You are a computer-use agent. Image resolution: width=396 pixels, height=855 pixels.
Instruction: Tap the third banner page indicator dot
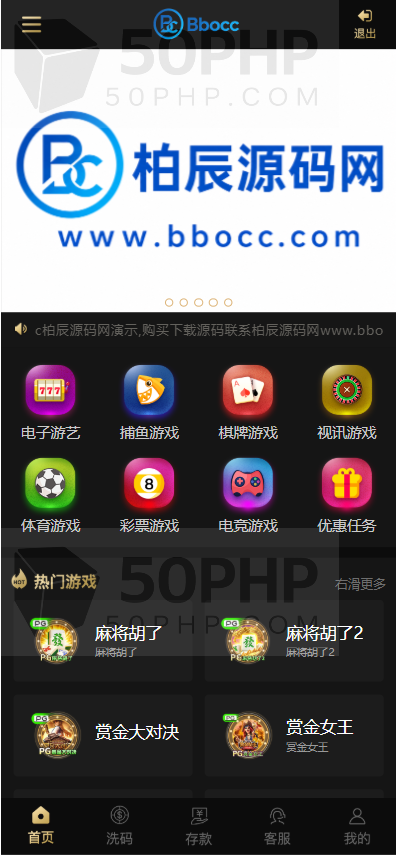[x=199, y=302]
